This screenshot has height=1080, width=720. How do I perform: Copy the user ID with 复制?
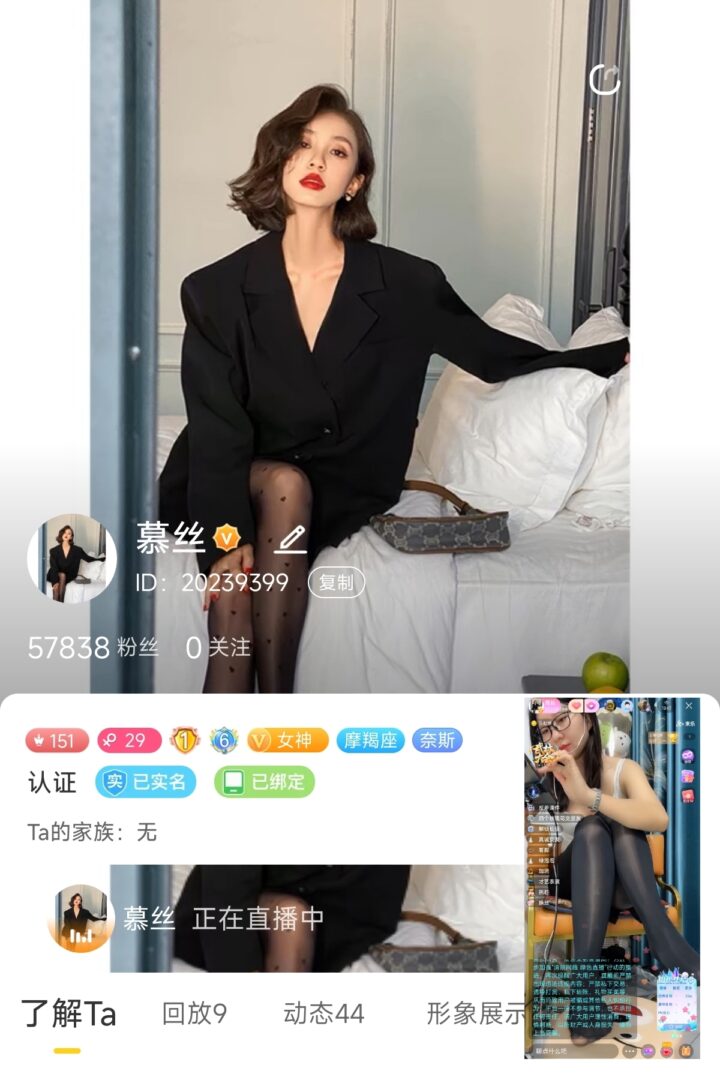(x=336, y=583)
